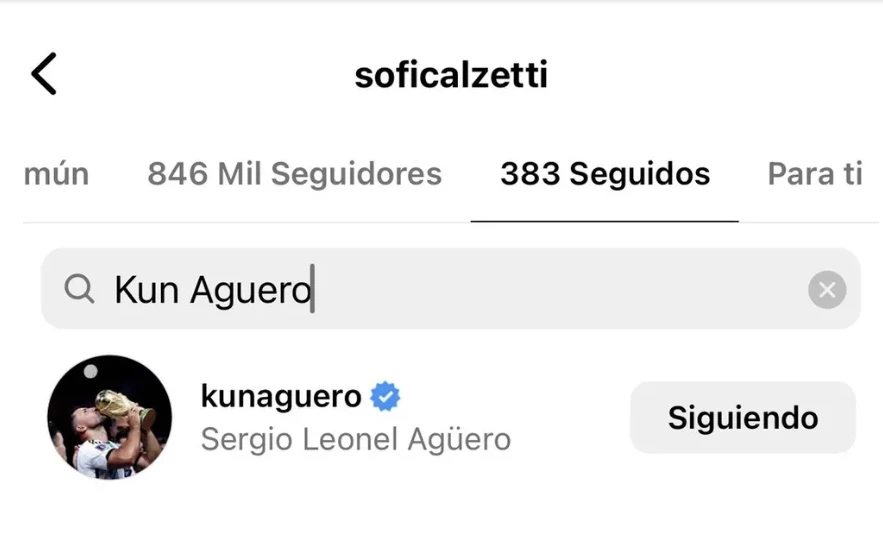Open the Para ti tab

[814, 174]
